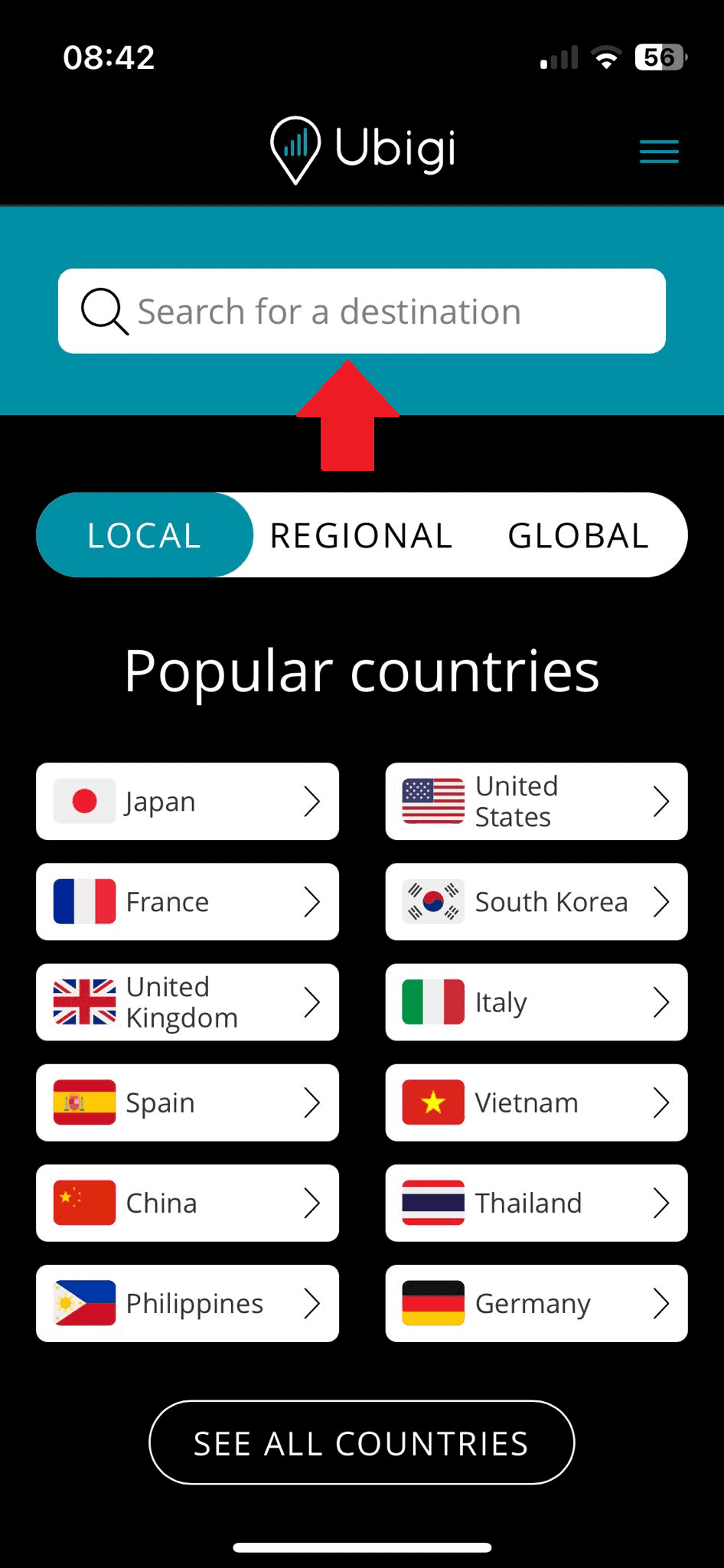724x1568 pixels.
Task: Switch to the GLOBAL tab
Action: (578, 535)
